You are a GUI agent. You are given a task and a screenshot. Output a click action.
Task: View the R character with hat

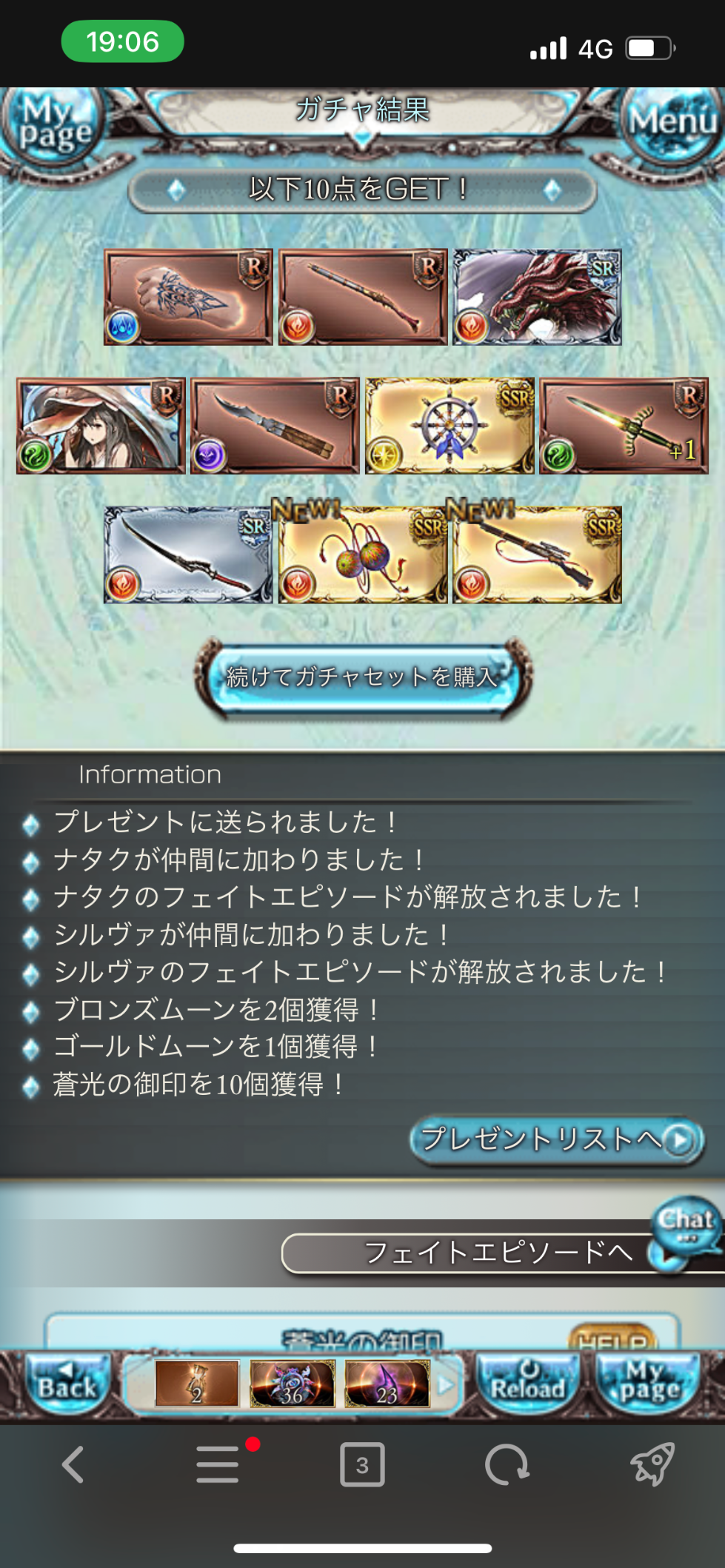tap(101, 426)
